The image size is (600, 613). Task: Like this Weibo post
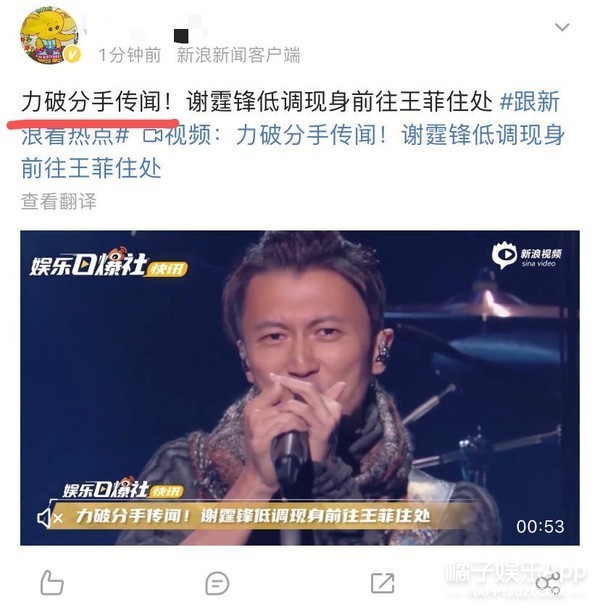[50, 582]
